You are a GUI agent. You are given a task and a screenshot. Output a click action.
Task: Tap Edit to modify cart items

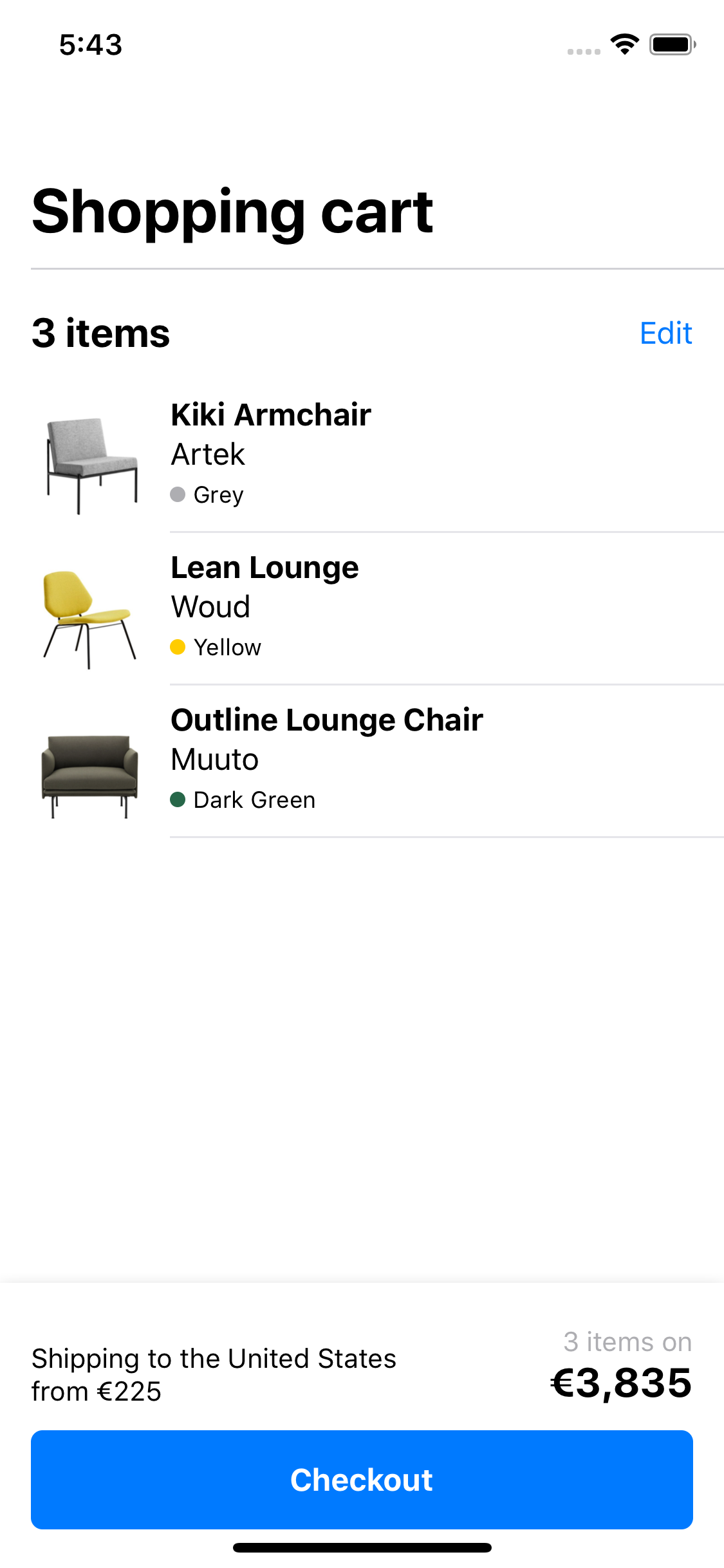point(665,333)
